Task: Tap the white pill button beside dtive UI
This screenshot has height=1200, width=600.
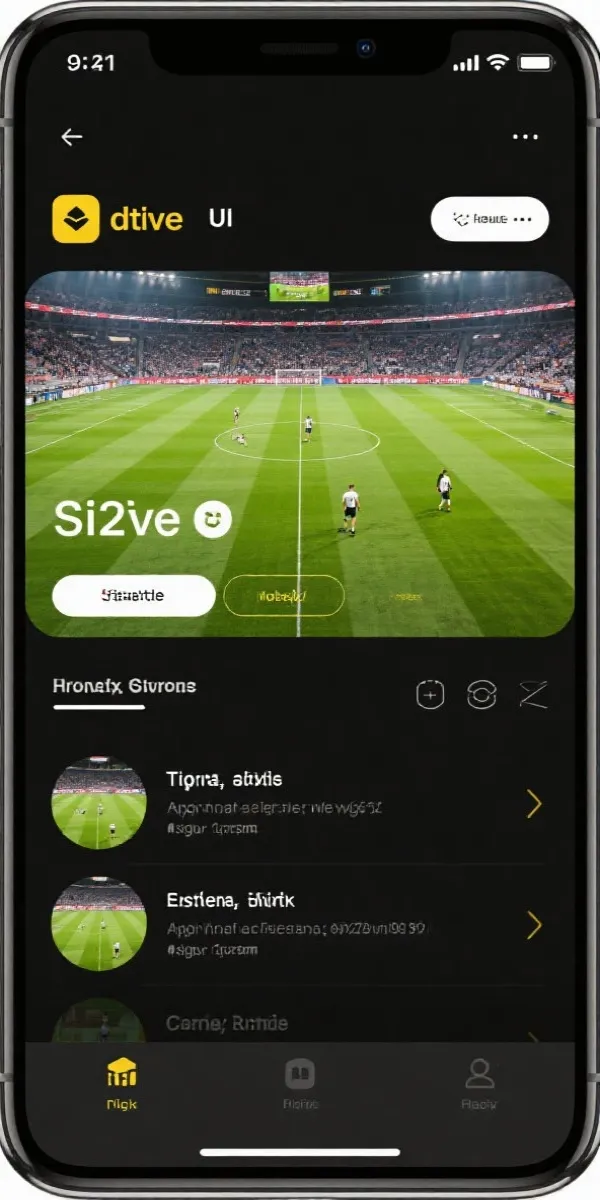Action: (489, 219)
